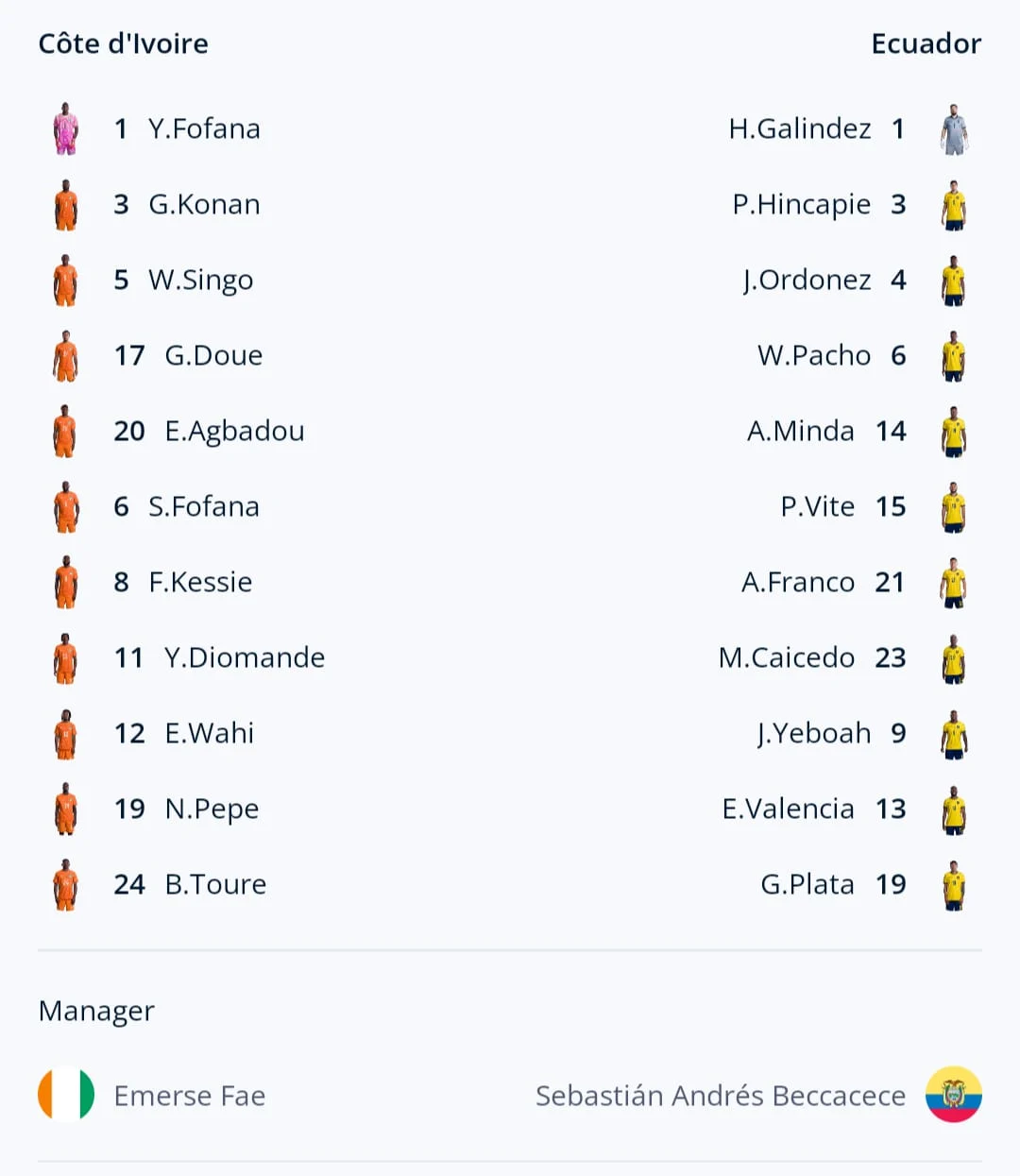View H.Galindez's player details
The width and height of the screenshot is (1020, 1176).
[800, 128]
